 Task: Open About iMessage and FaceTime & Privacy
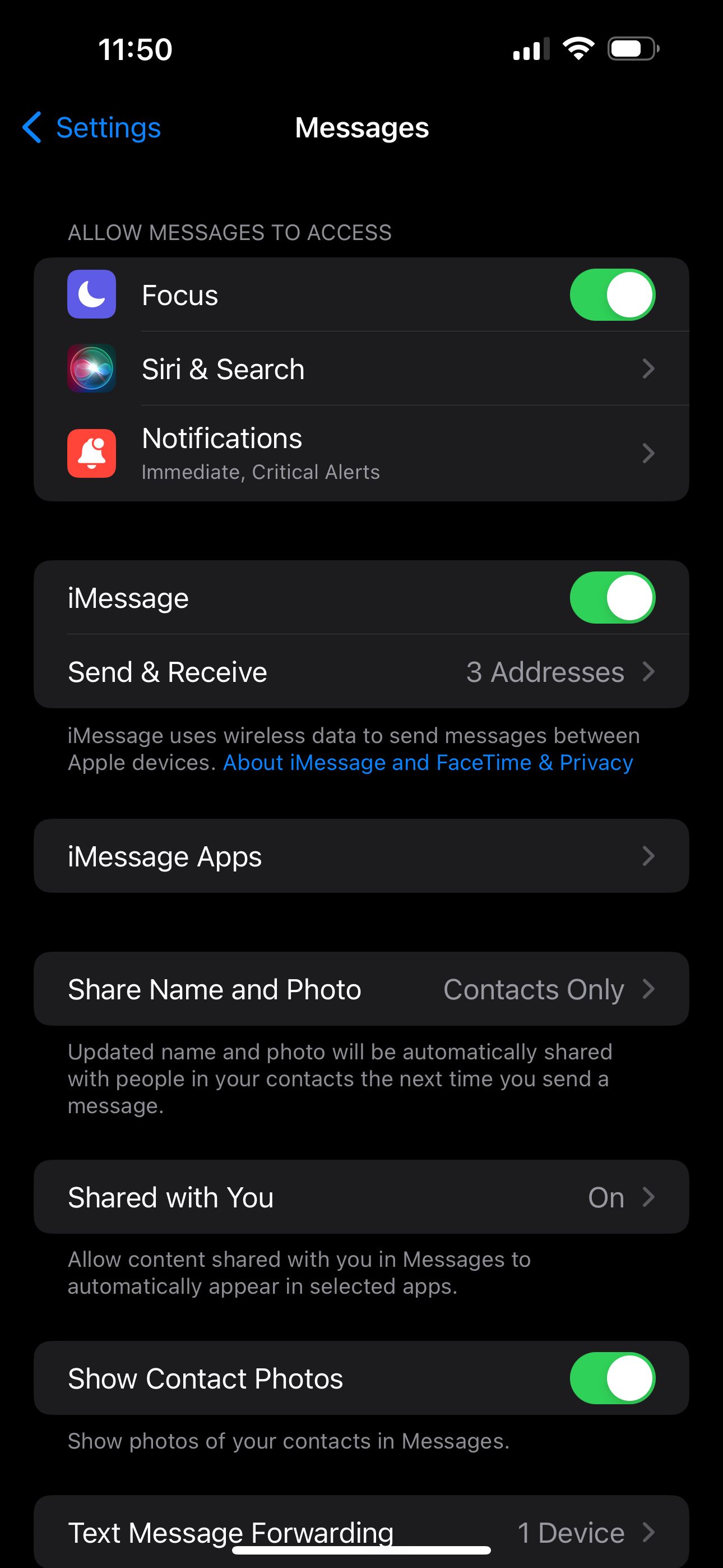tap(428, 762)
